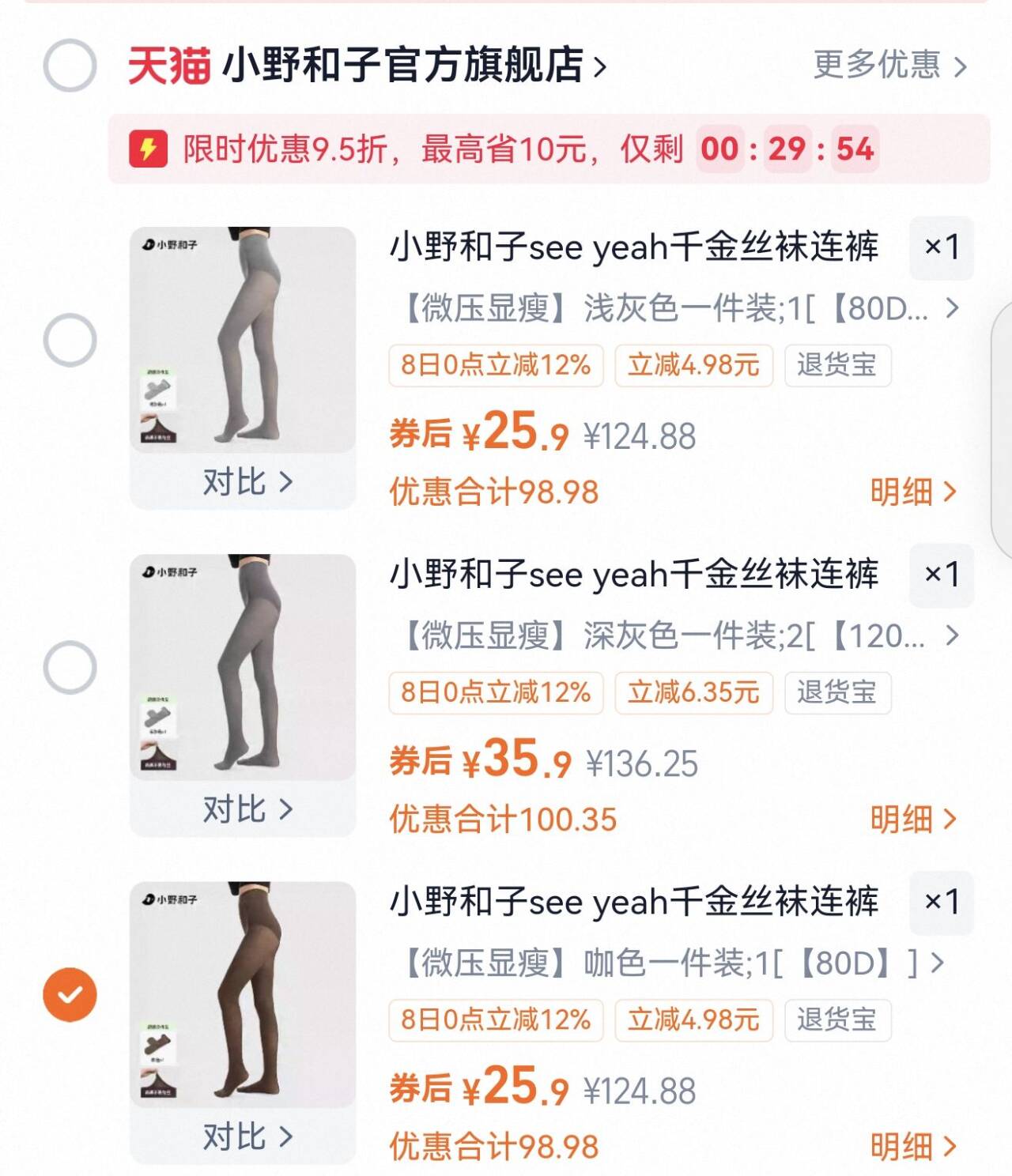Open the 浅灰色 tights product image
Viewport: 1012px width, 1176px height.
click(243, 340)
